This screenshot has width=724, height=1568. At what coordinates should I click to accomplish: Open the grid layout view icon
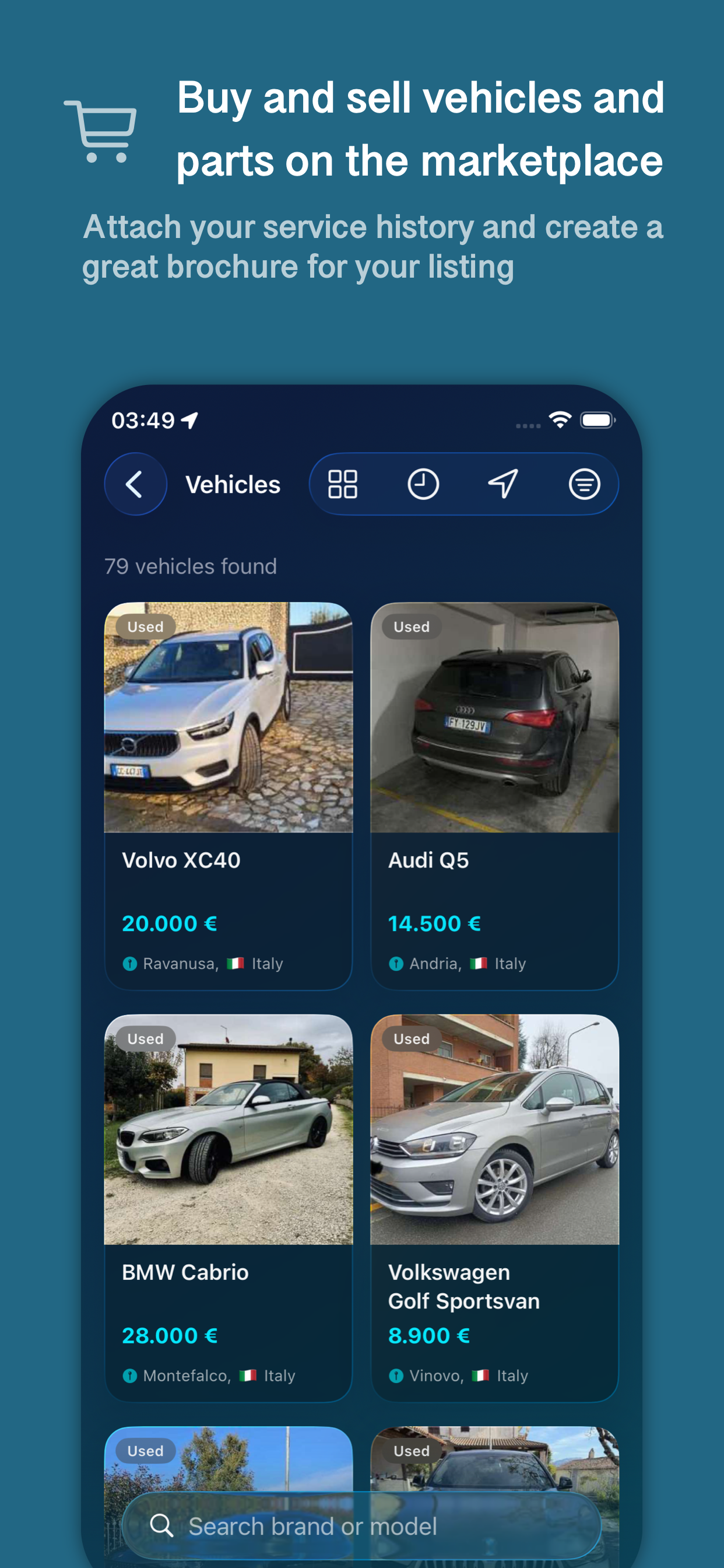coord(344,484)
